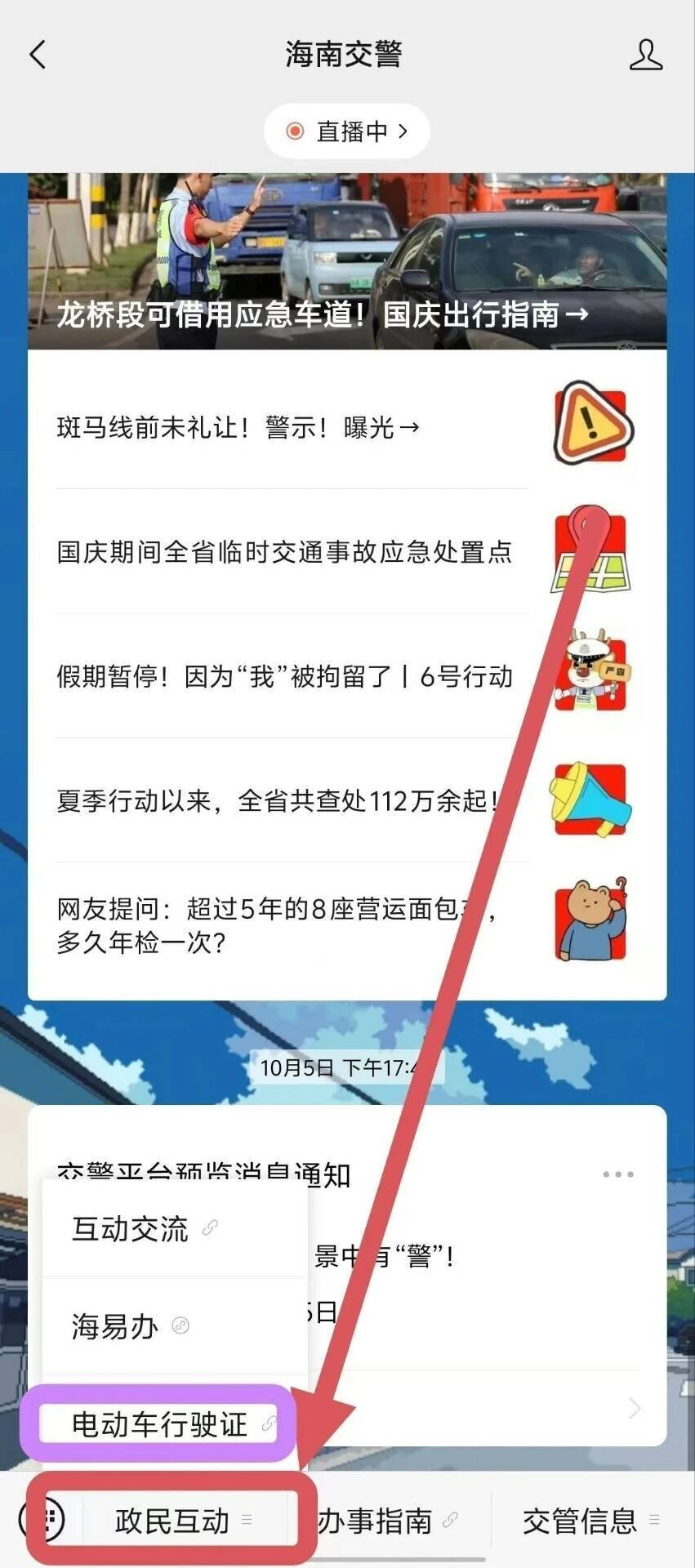Select 海易办 from the popup menu

[115, 1326]
